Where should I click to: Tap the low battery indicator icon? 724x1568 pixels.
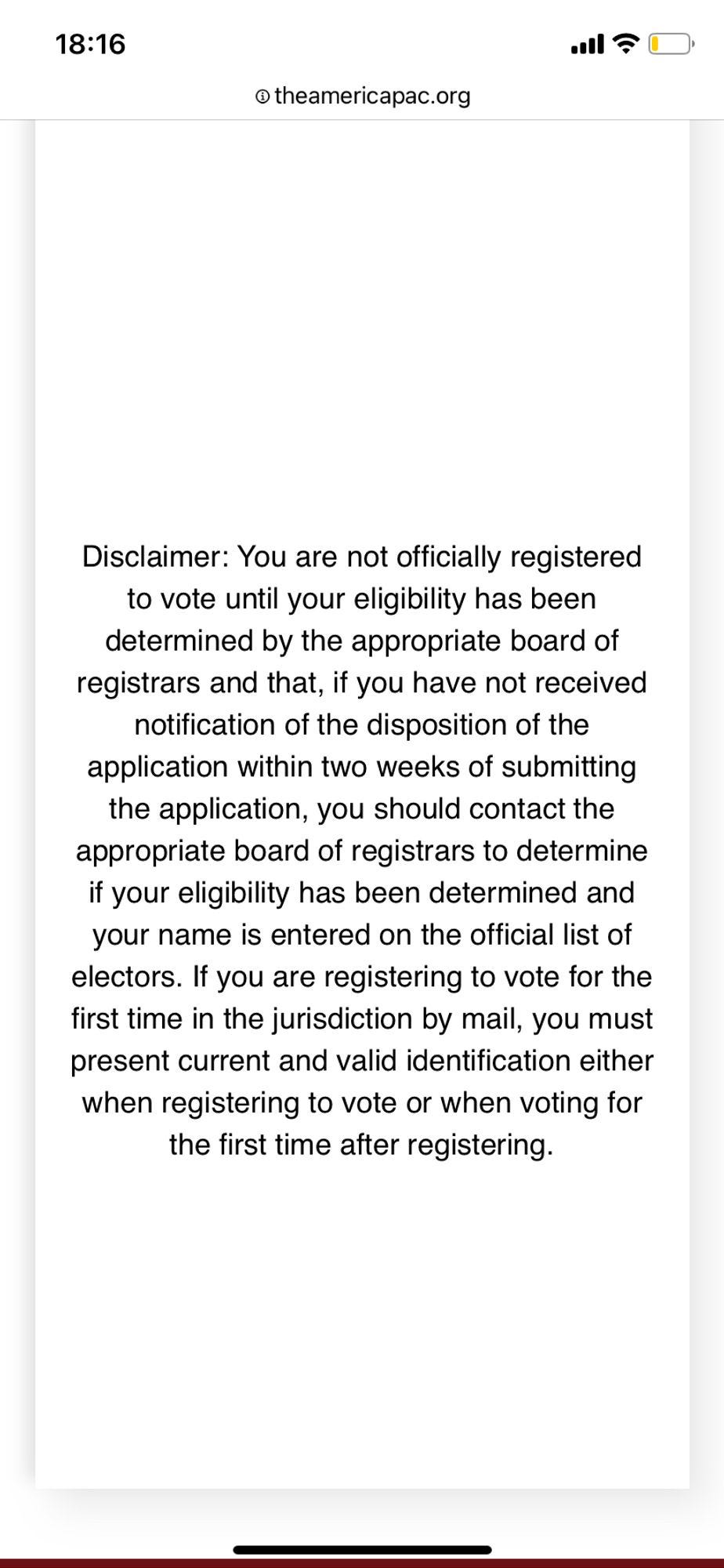tap(671, 45)
